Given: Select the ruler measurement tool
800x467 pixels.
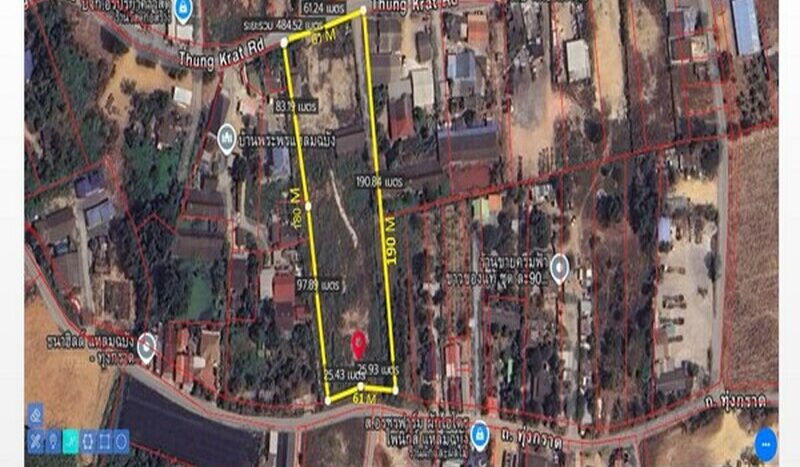Looking at the screenshot, I should point(35,441).
